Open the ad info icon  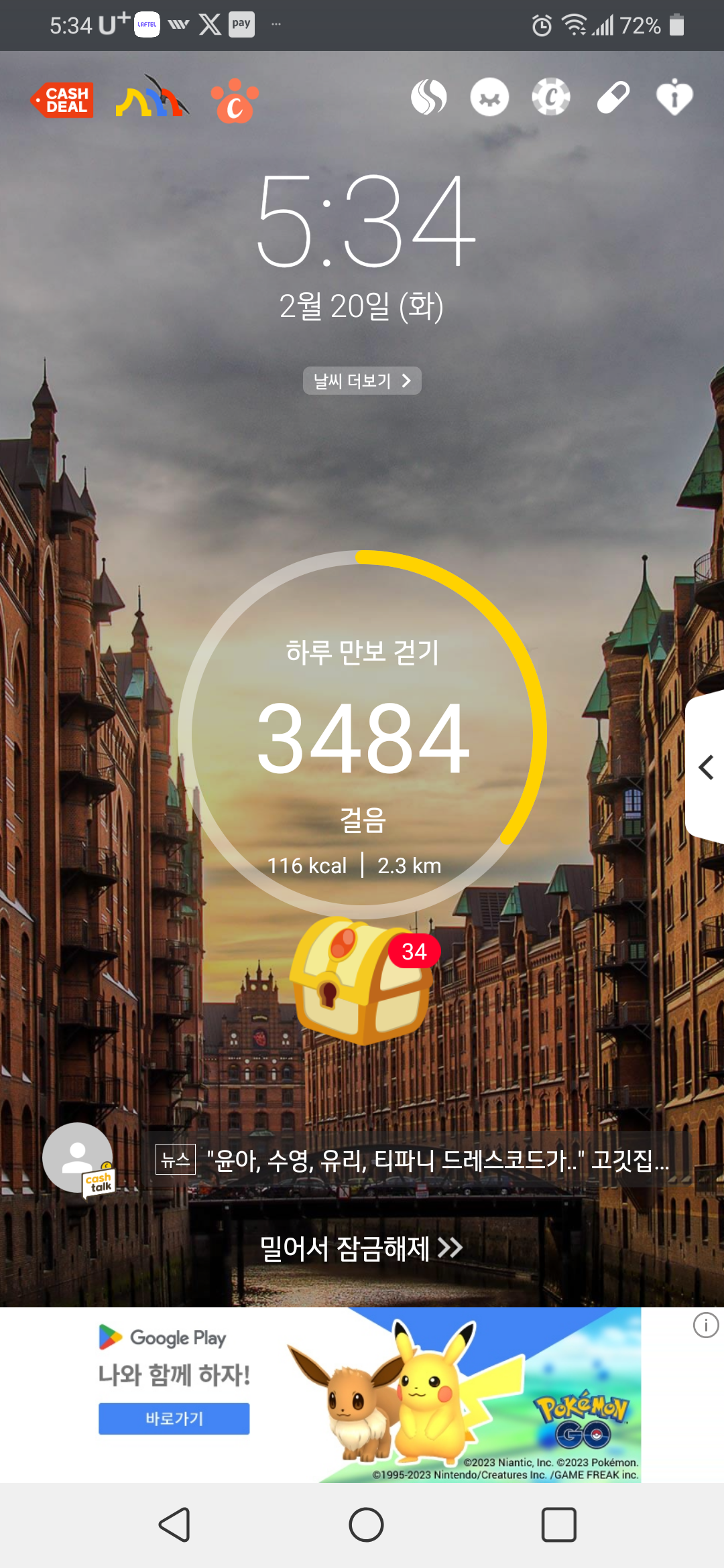tap(706, 1325)
